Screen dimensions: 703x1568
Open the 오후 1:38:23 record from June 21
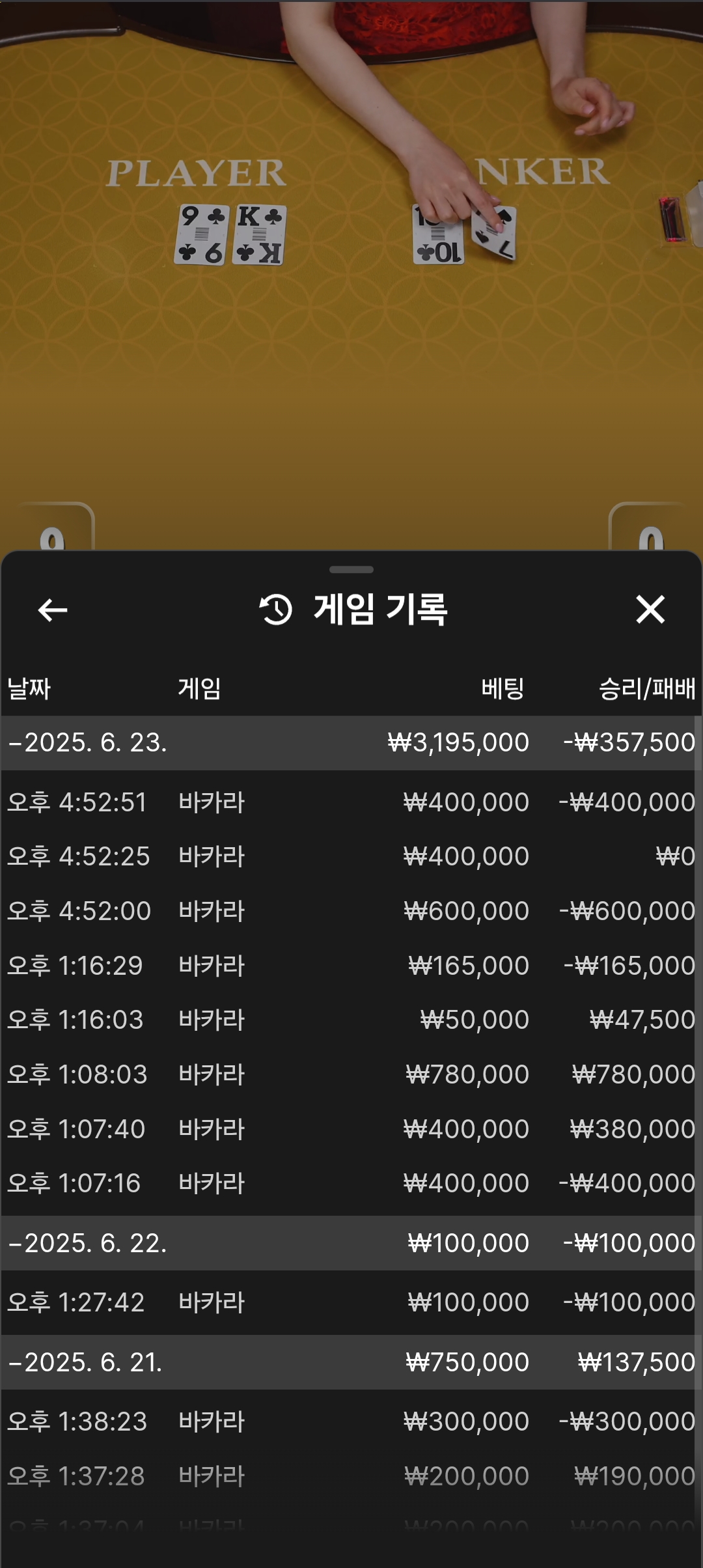coord(351,1421)
